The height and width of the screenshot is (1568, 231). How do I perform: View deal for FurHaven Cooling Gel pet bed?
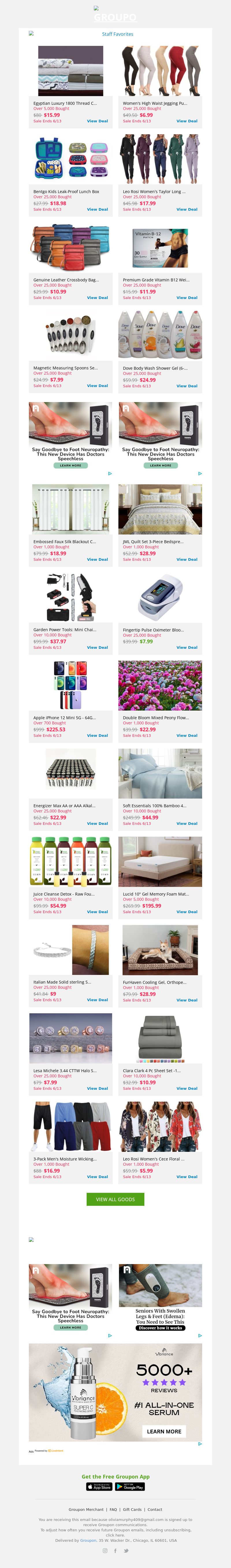[x=187, y=1000]
